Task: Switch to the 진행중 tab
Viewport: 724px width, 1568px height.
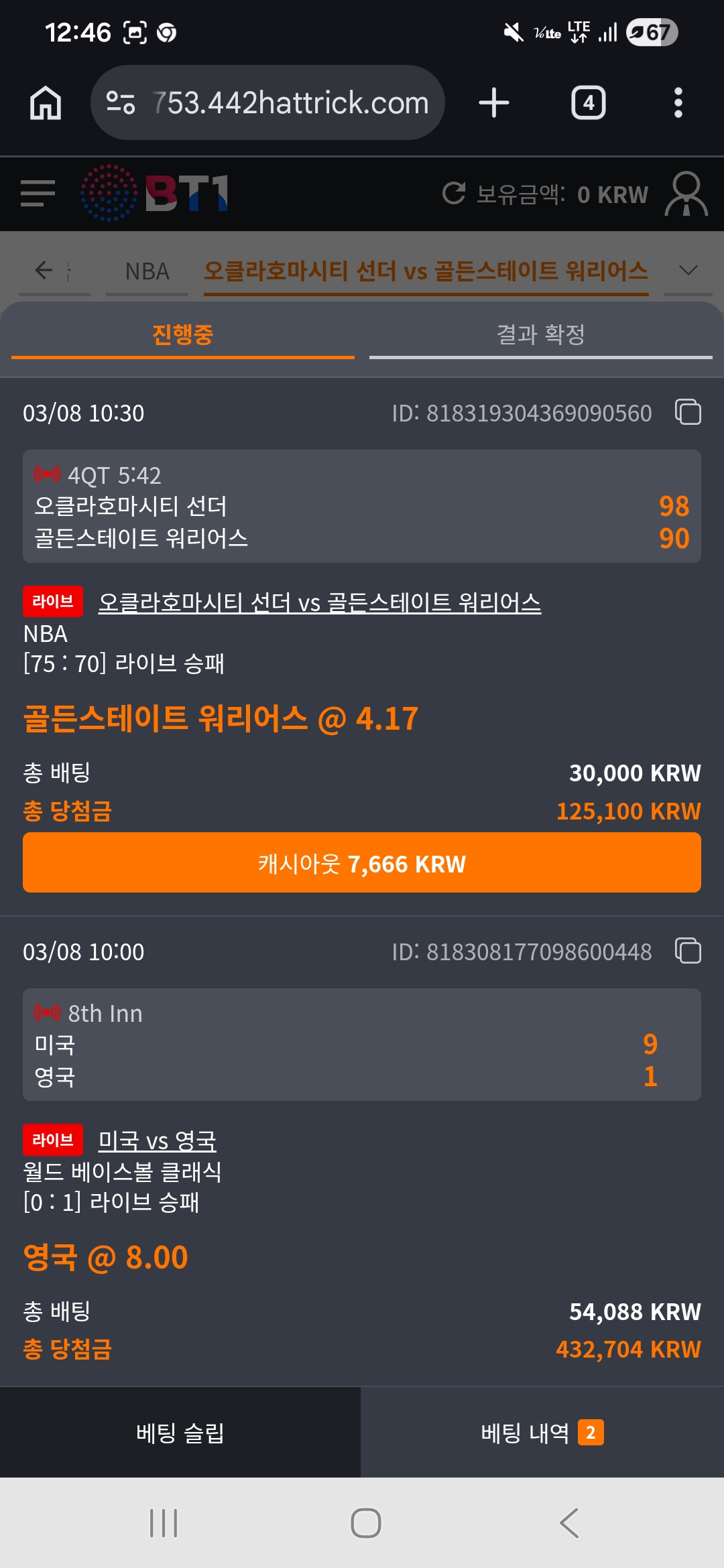Action: click(182, 334)
